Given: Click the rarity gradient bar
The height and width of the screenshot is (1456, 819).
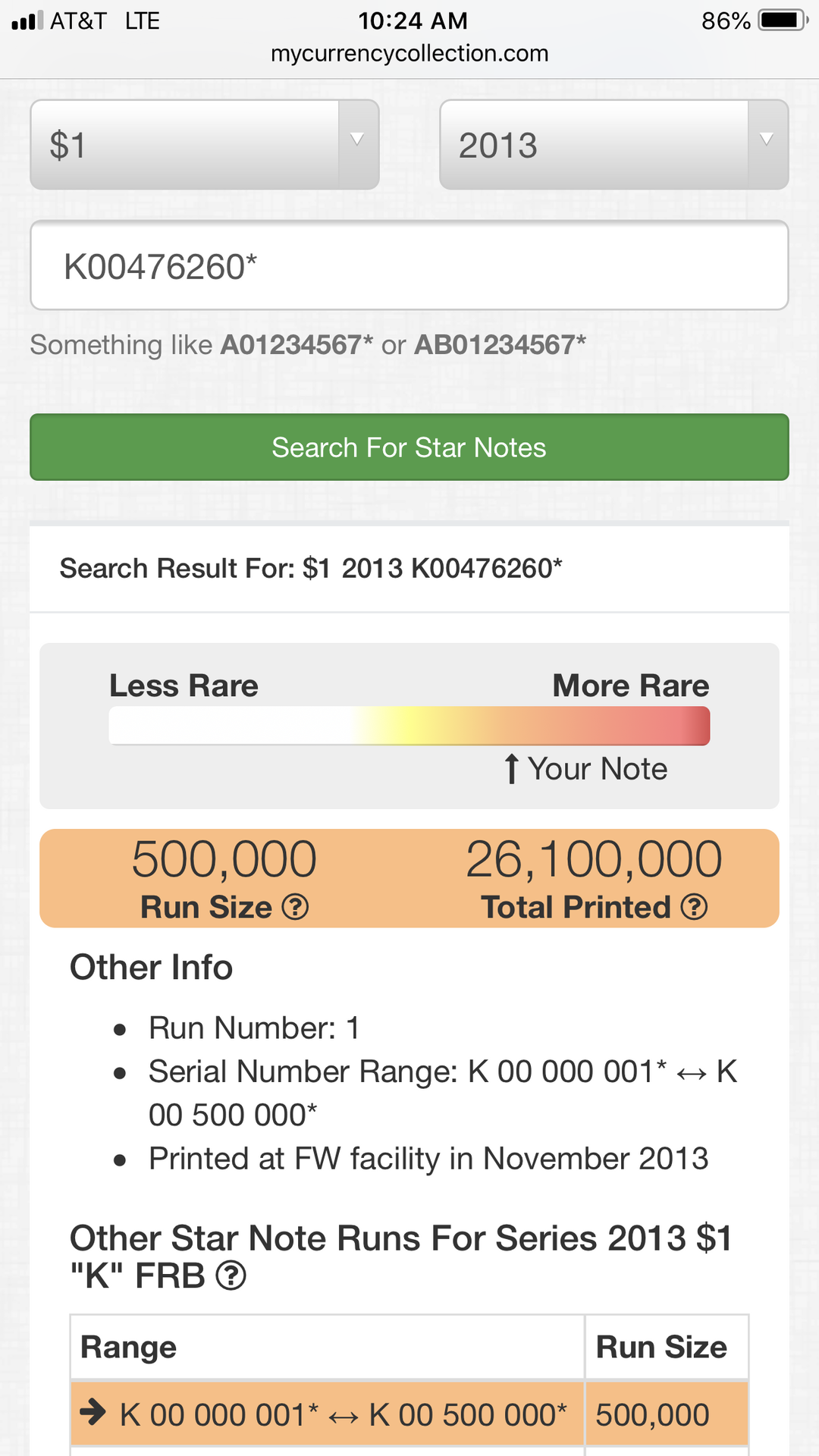Looking at the screenshot, I should (409, 726).
